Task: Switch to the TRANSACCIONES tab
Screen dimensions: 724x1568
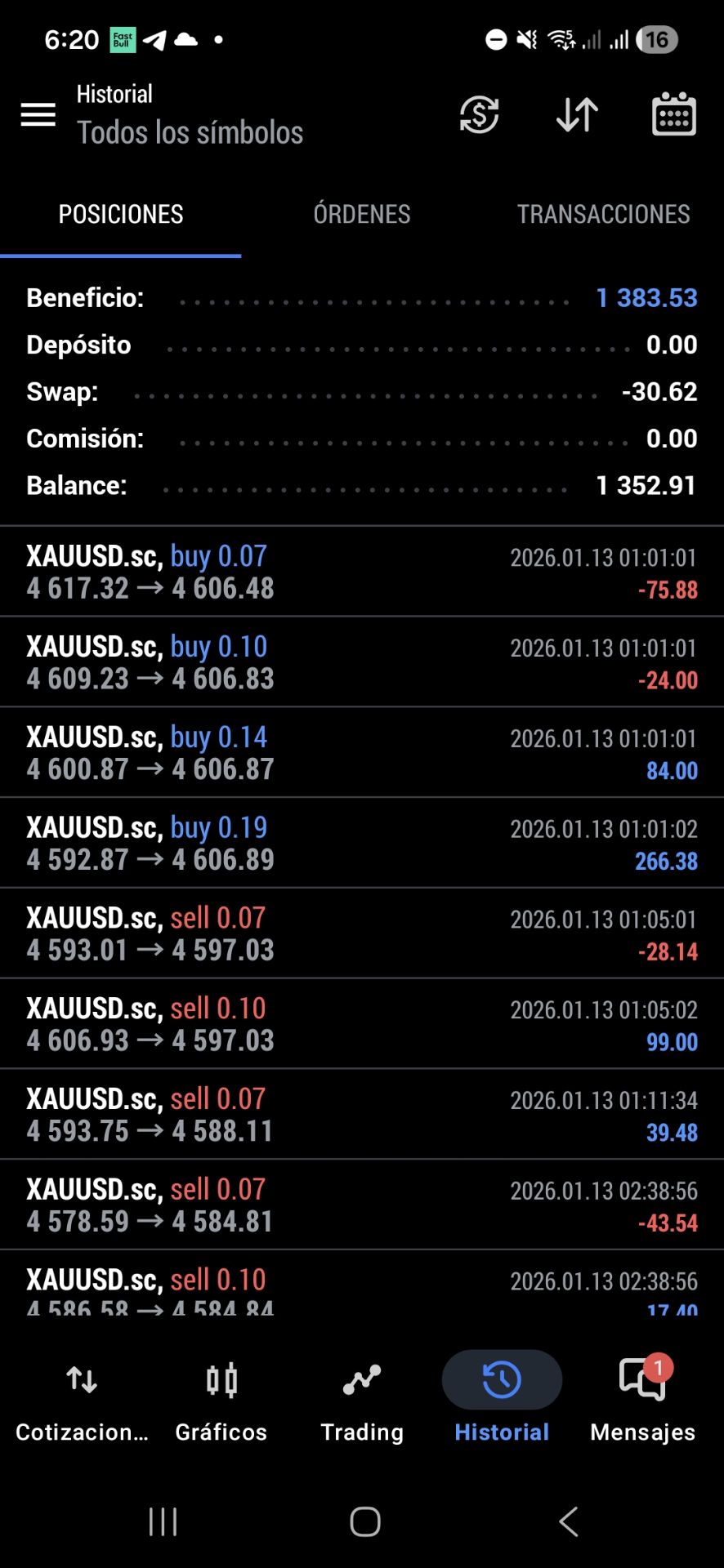Action: coord(603,215)
